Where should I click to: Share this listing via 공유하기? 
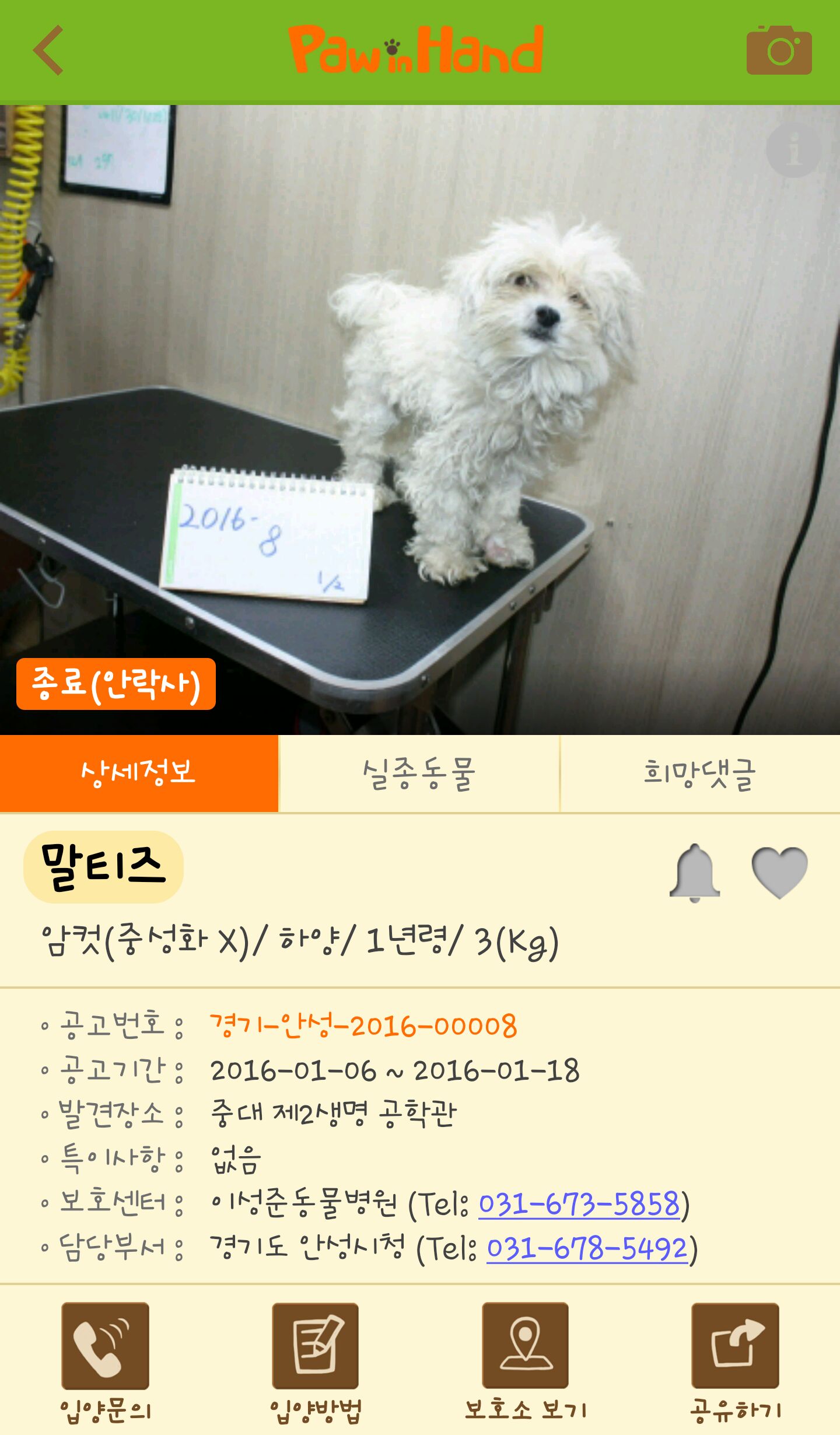[735, 1360]
